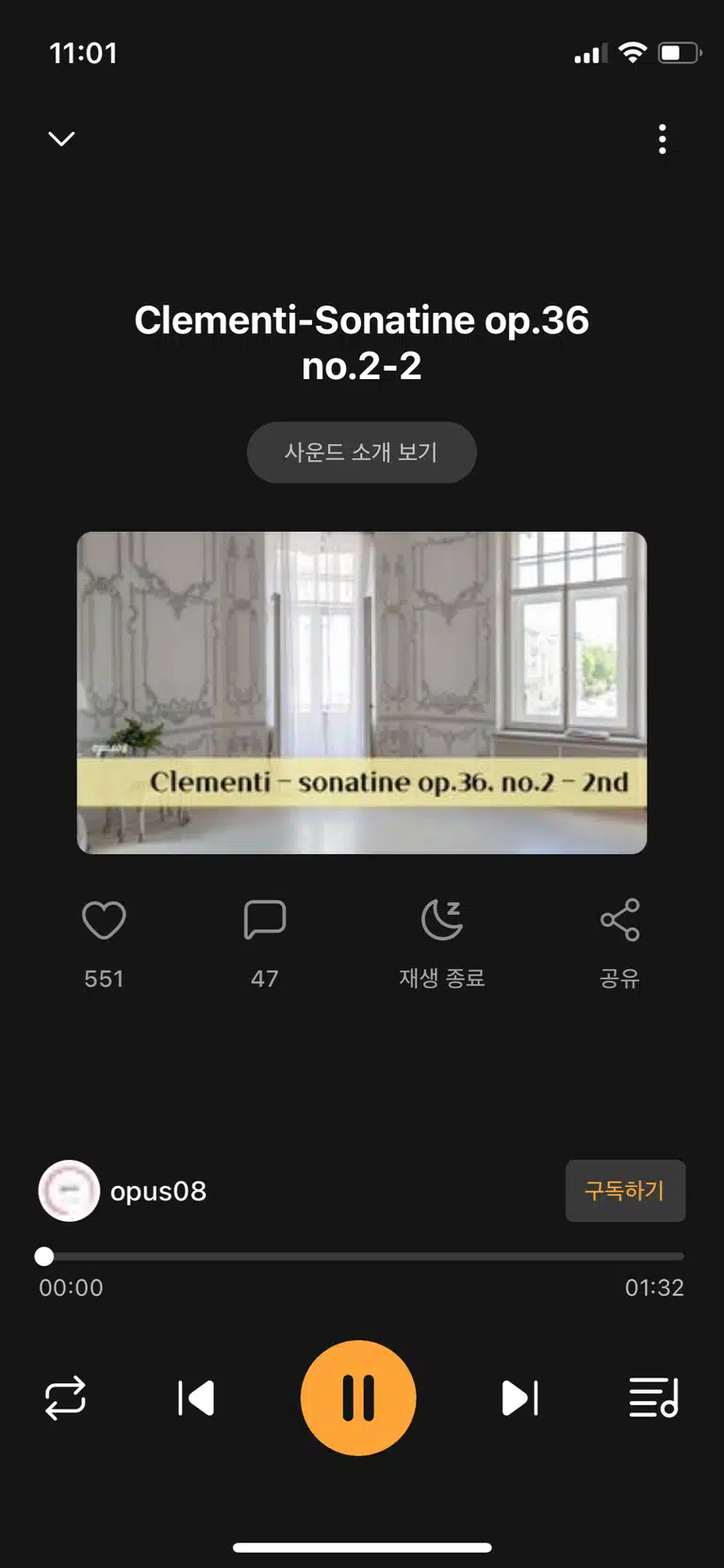Viewport: 724px width, 1568px height.
Task: Open the opus08 creator profile
Action: tap(123, 1191)
